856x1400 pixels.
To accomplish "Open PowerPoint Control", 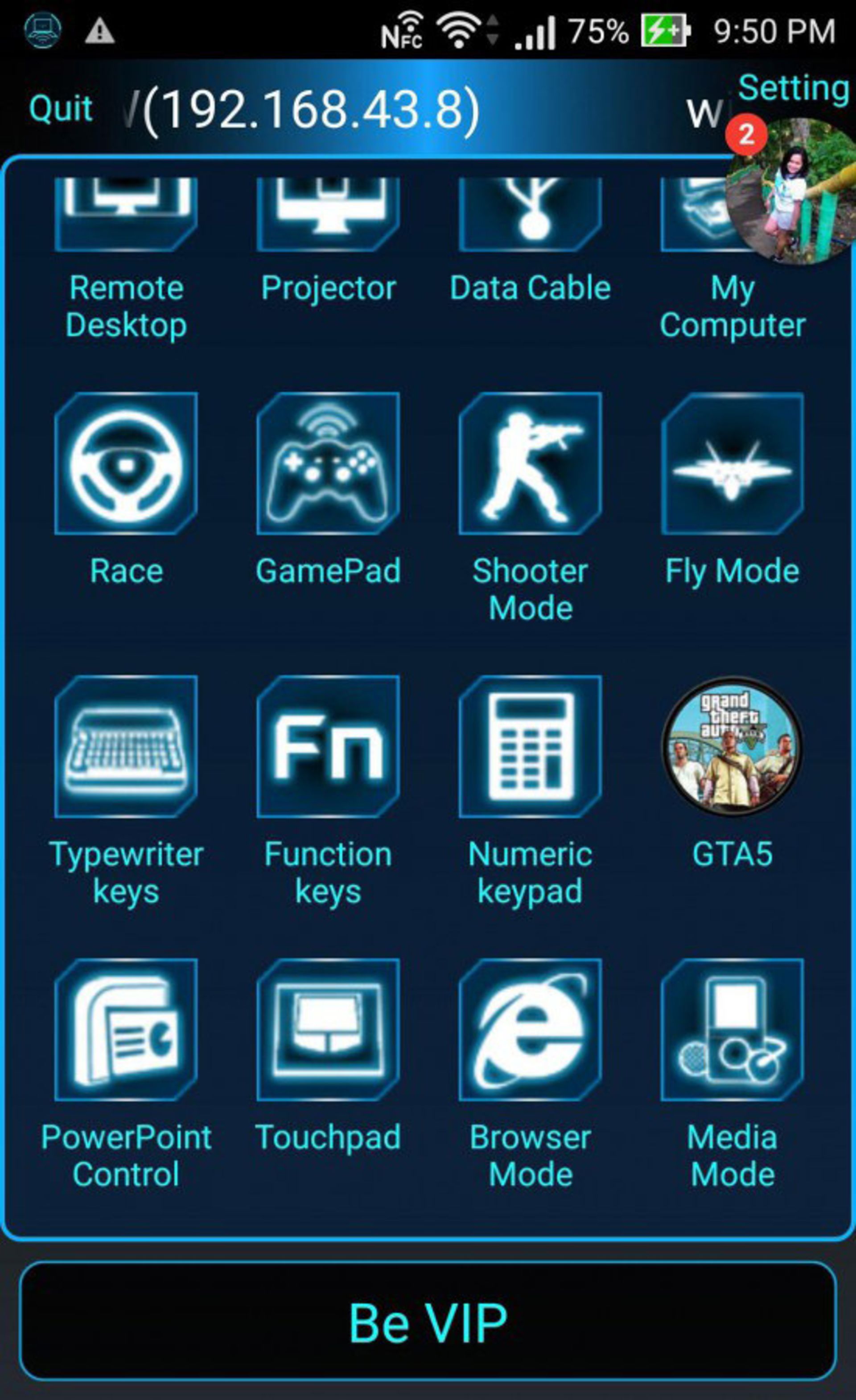I will tap(126, 1030).
